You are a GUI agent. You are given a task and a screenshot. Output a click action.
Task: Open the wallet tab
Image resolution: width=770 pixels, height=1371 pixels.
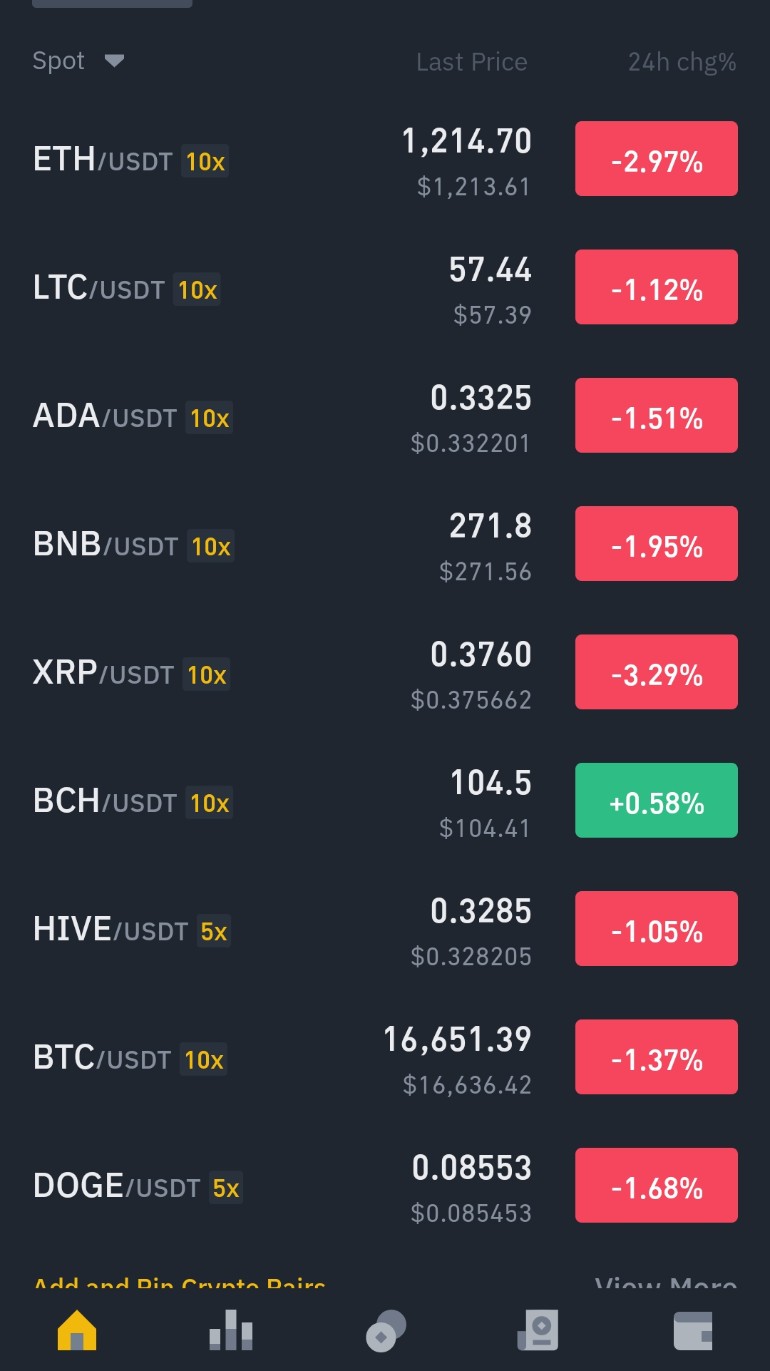(x=693, y=1330)
